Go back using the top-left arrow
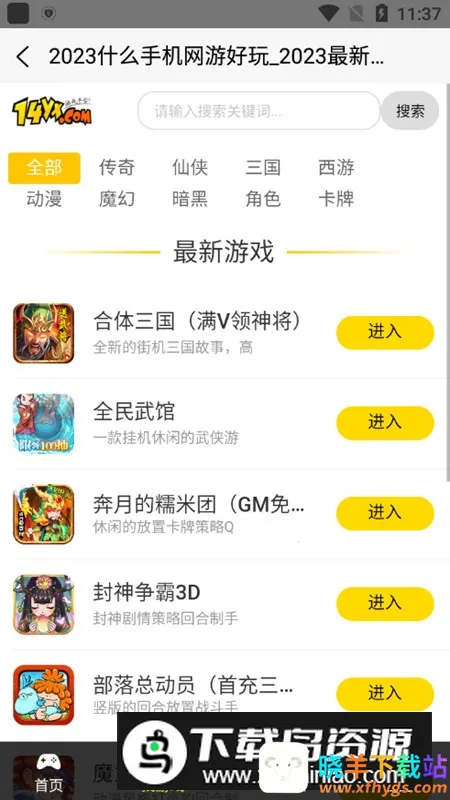 pyautogui.click(x=22, y=57)
